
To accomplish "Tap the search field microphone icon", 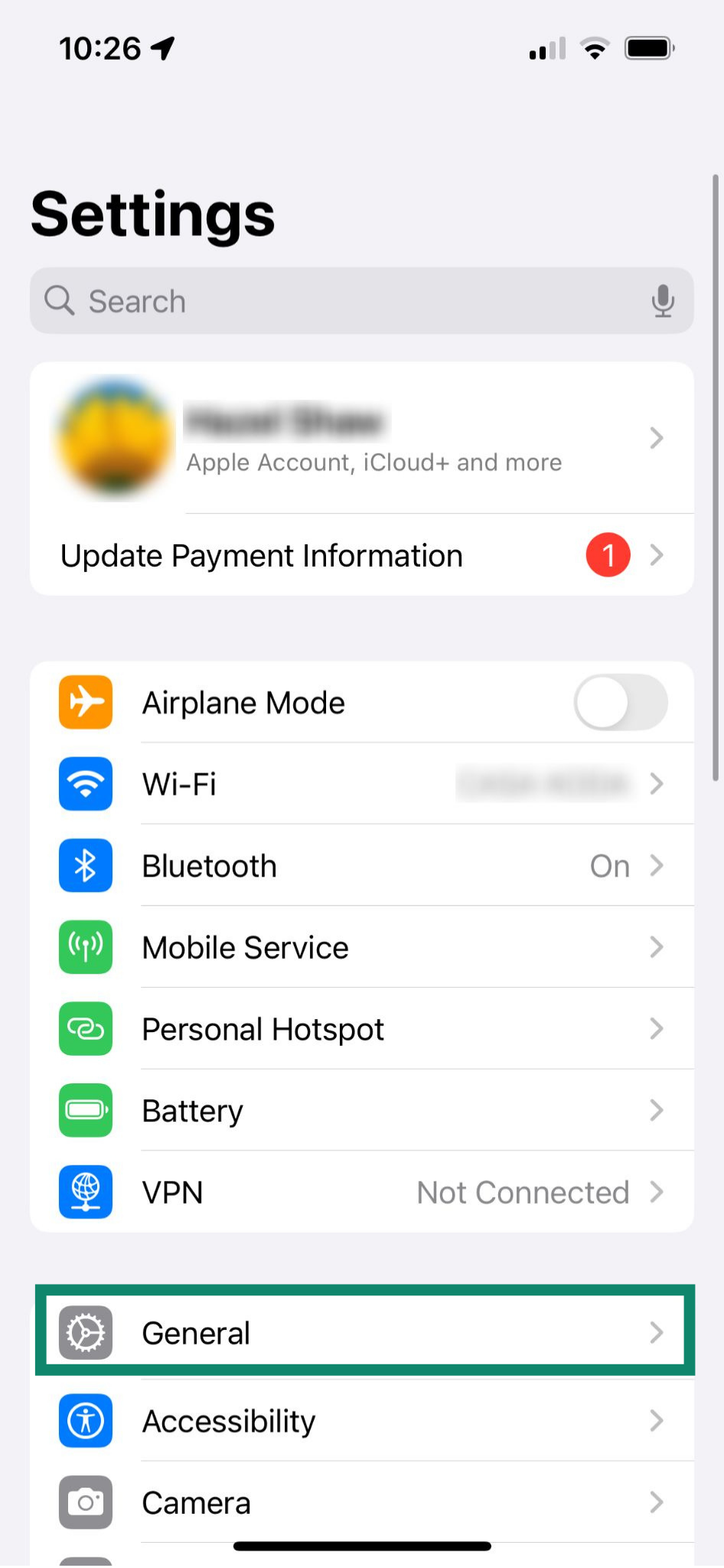I will pos(663,301).
